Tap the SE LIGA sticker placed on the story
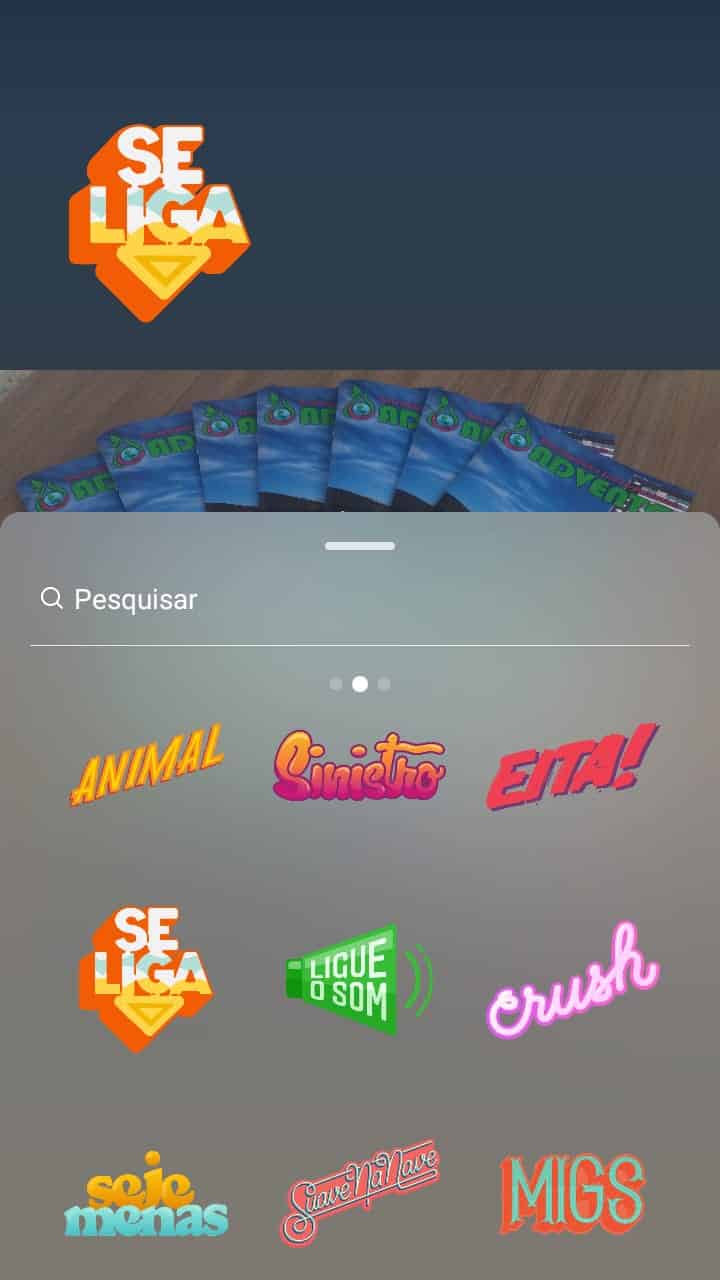Screen dimensions: 720x1280 coord(158,222)
